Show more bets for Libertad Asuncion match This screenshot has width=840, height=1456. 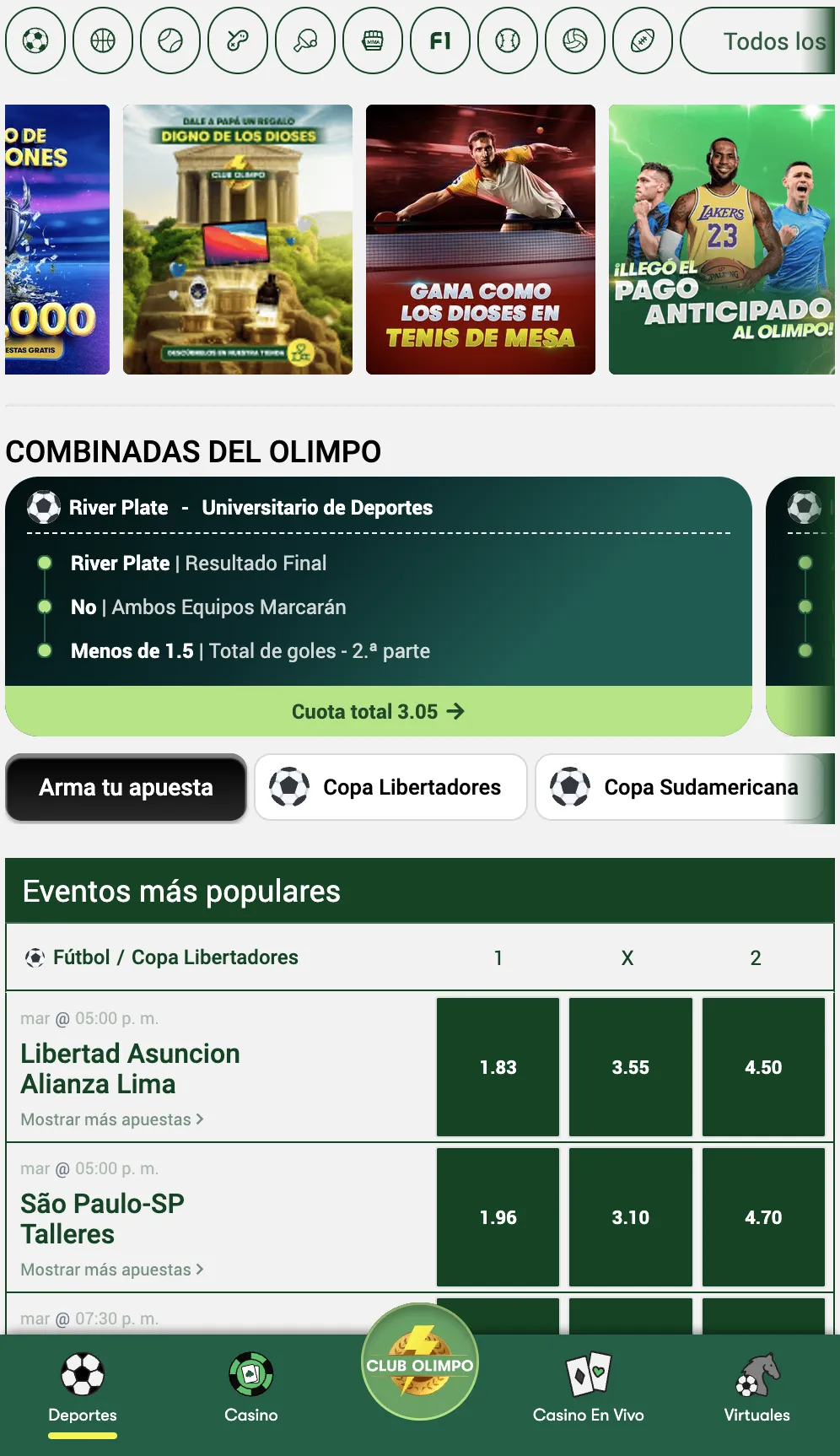112,1119
